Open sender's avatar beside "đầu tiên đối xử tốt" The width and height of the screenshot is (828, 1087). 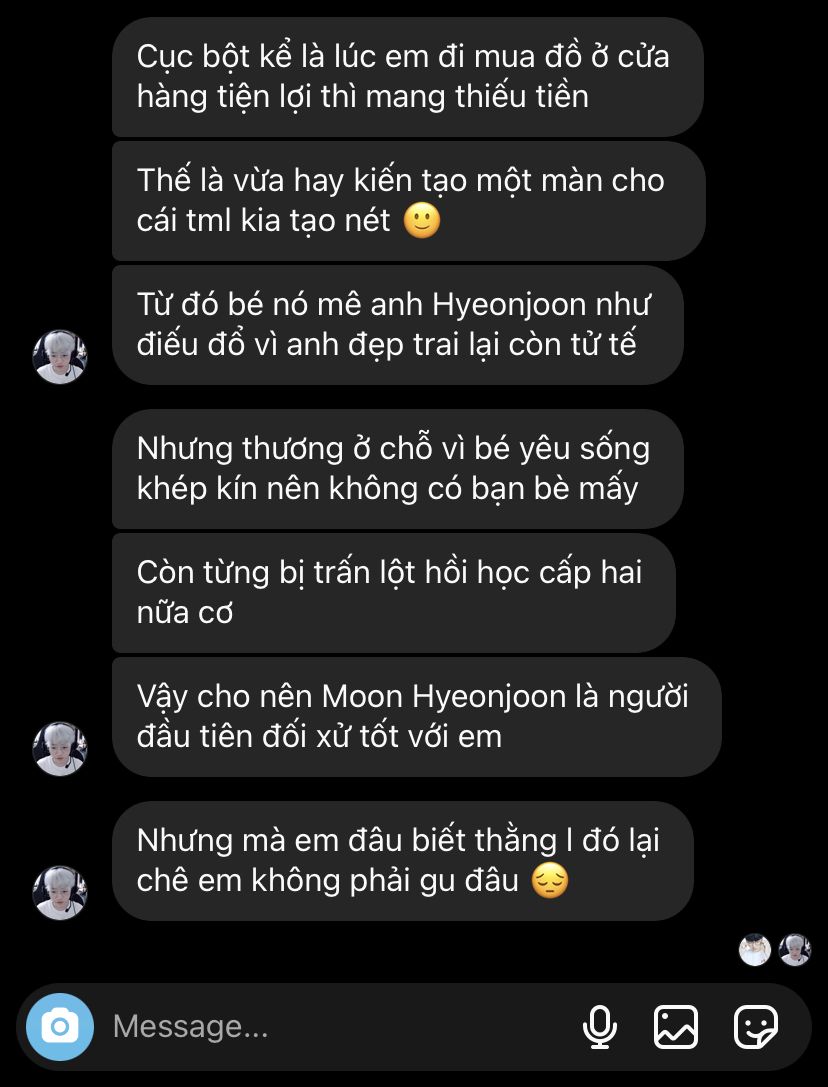click(60, 748)
